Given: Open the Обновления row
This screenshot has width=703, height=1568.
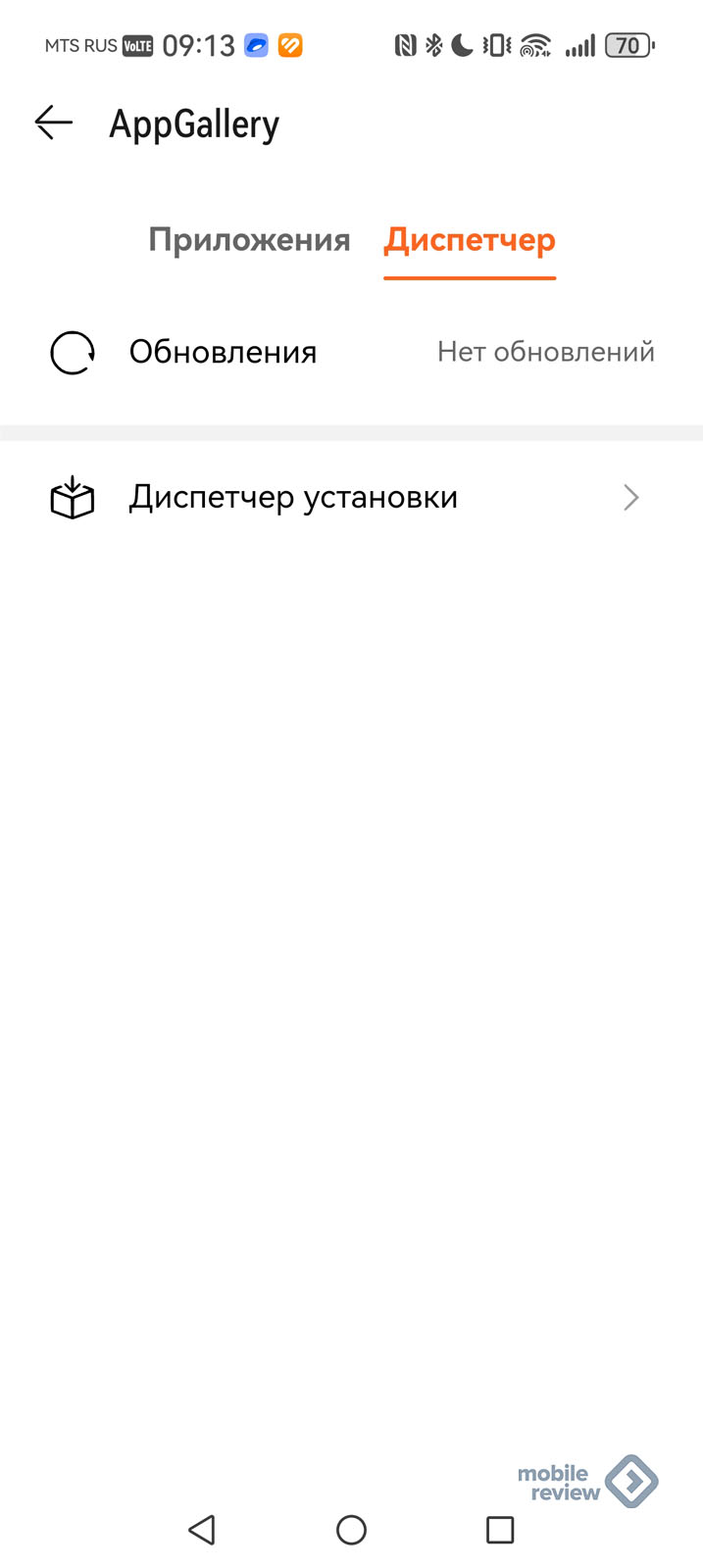Looking at the screenshot, I should click(x=351, y=352).
